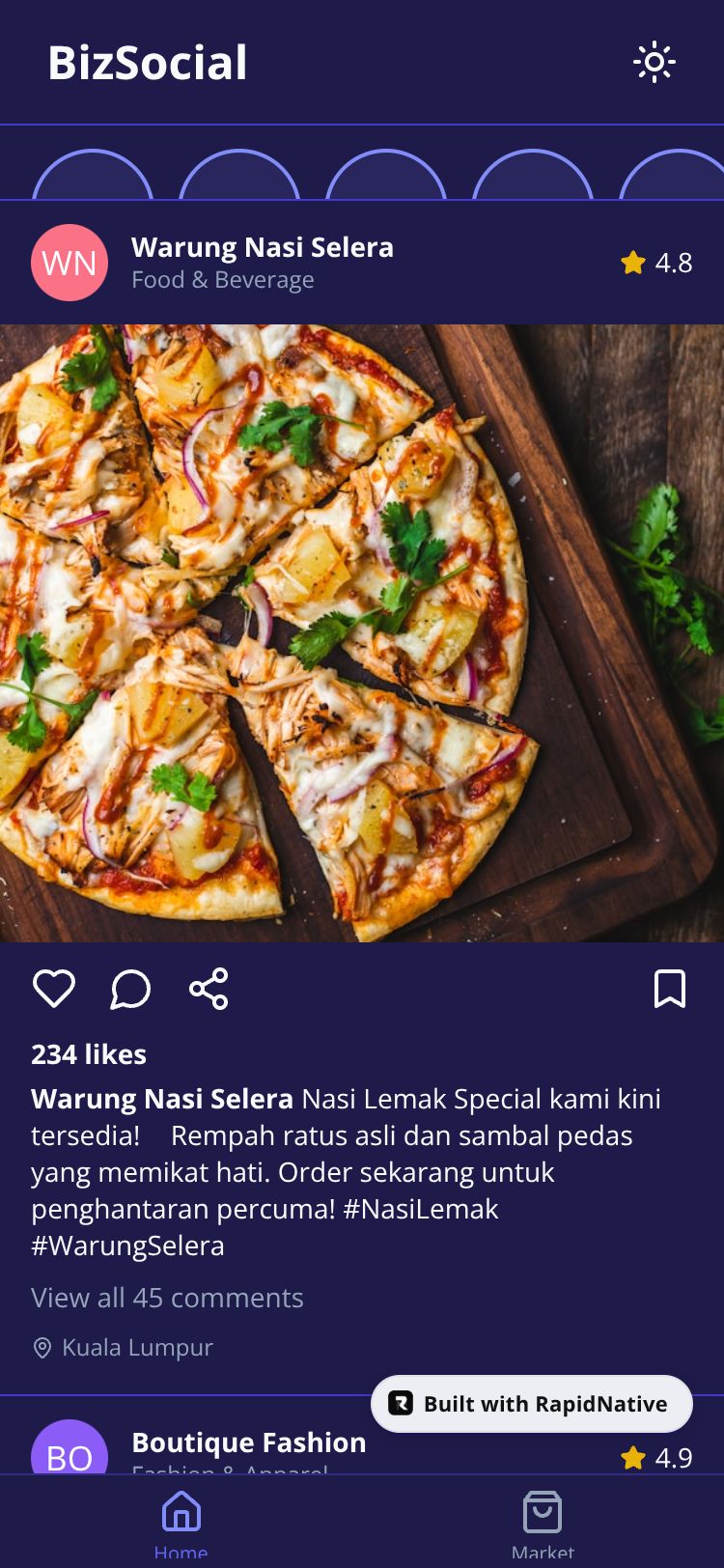Go to the Home tab

pos(181,1521)
